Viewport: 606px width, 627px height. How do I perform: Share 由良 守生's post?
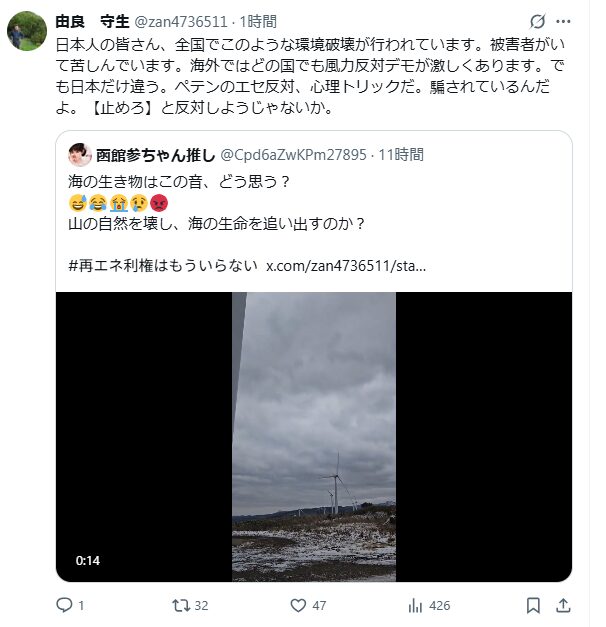click(564, 605)
